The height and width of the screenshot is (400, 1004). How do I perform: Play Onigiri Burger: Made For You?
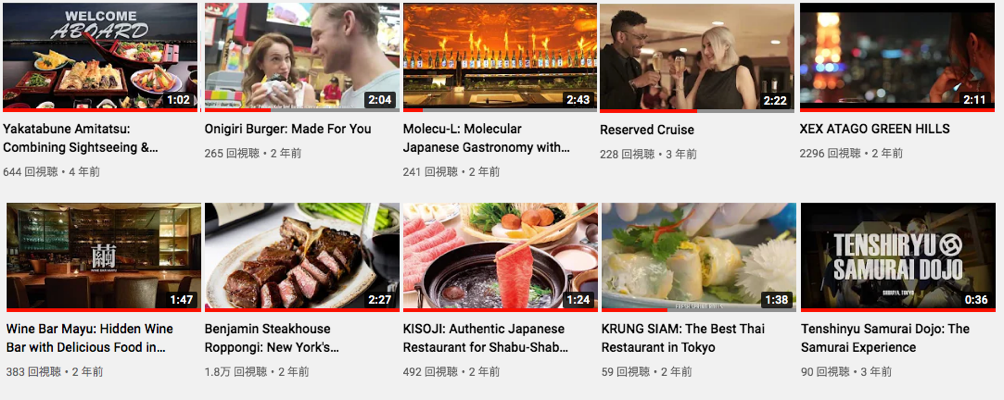(301, 57)
